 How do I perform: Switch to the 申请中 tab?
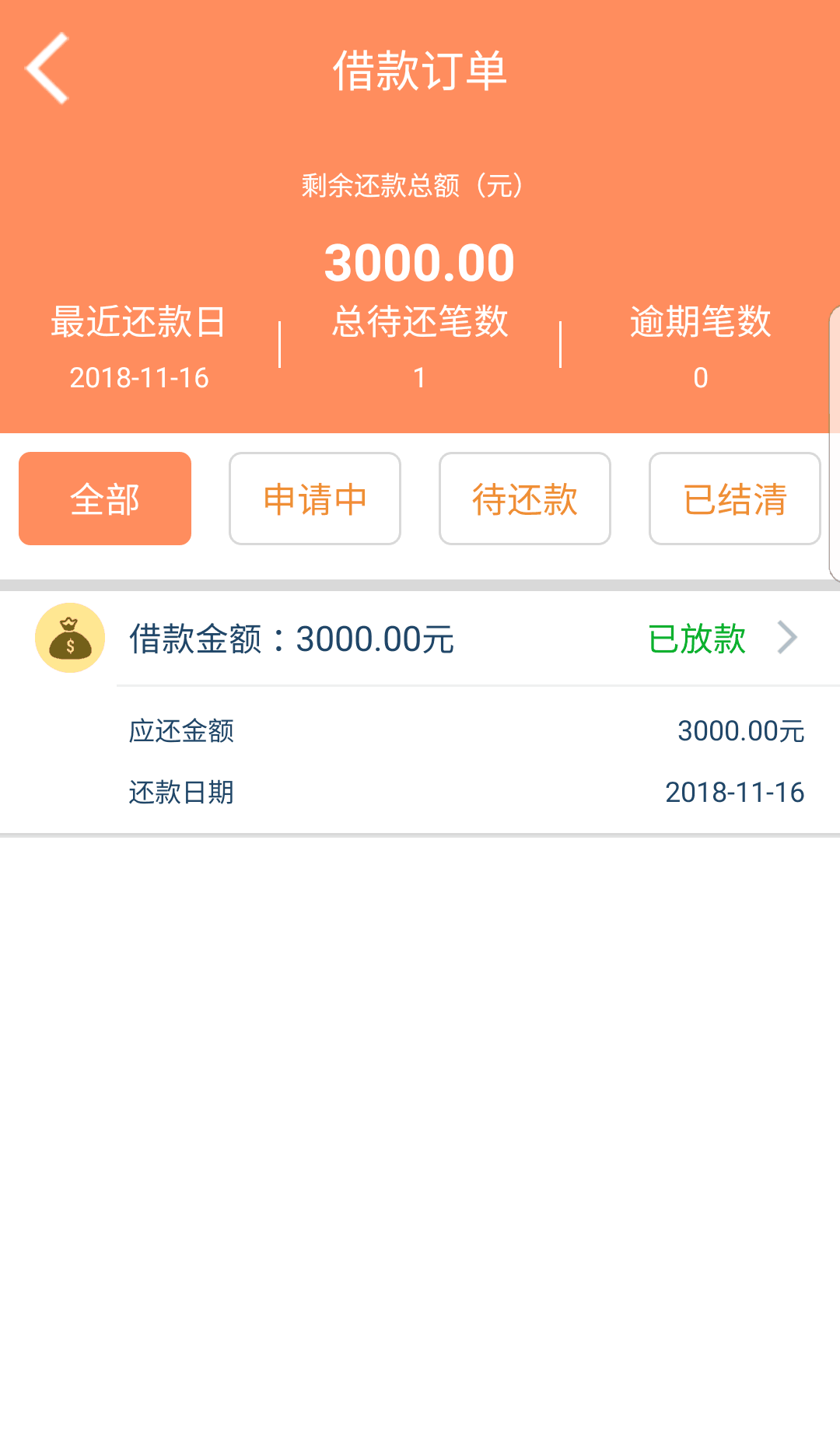point(315,499)
